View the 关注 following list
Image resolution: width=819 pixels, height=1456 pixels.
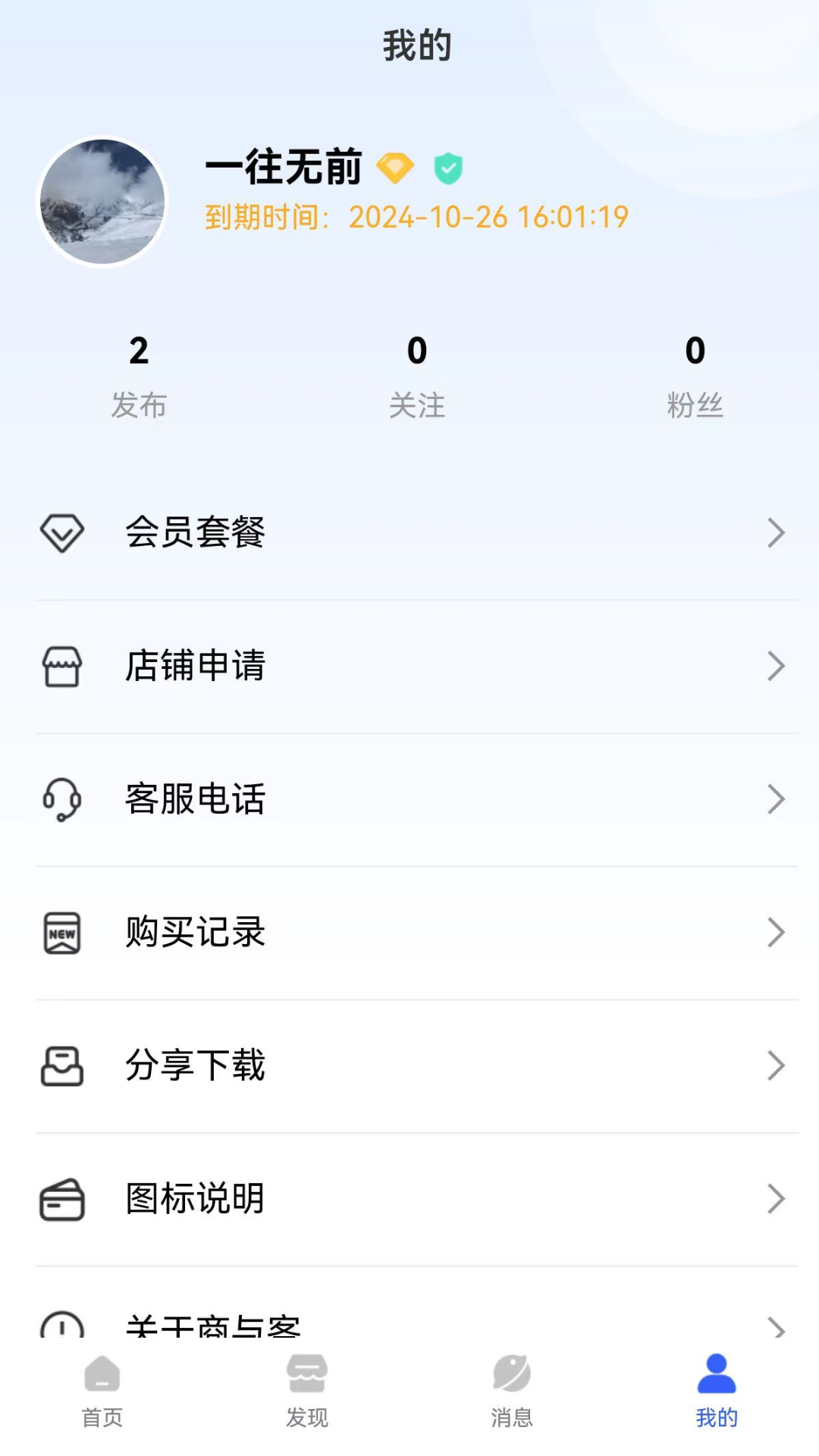417,377
